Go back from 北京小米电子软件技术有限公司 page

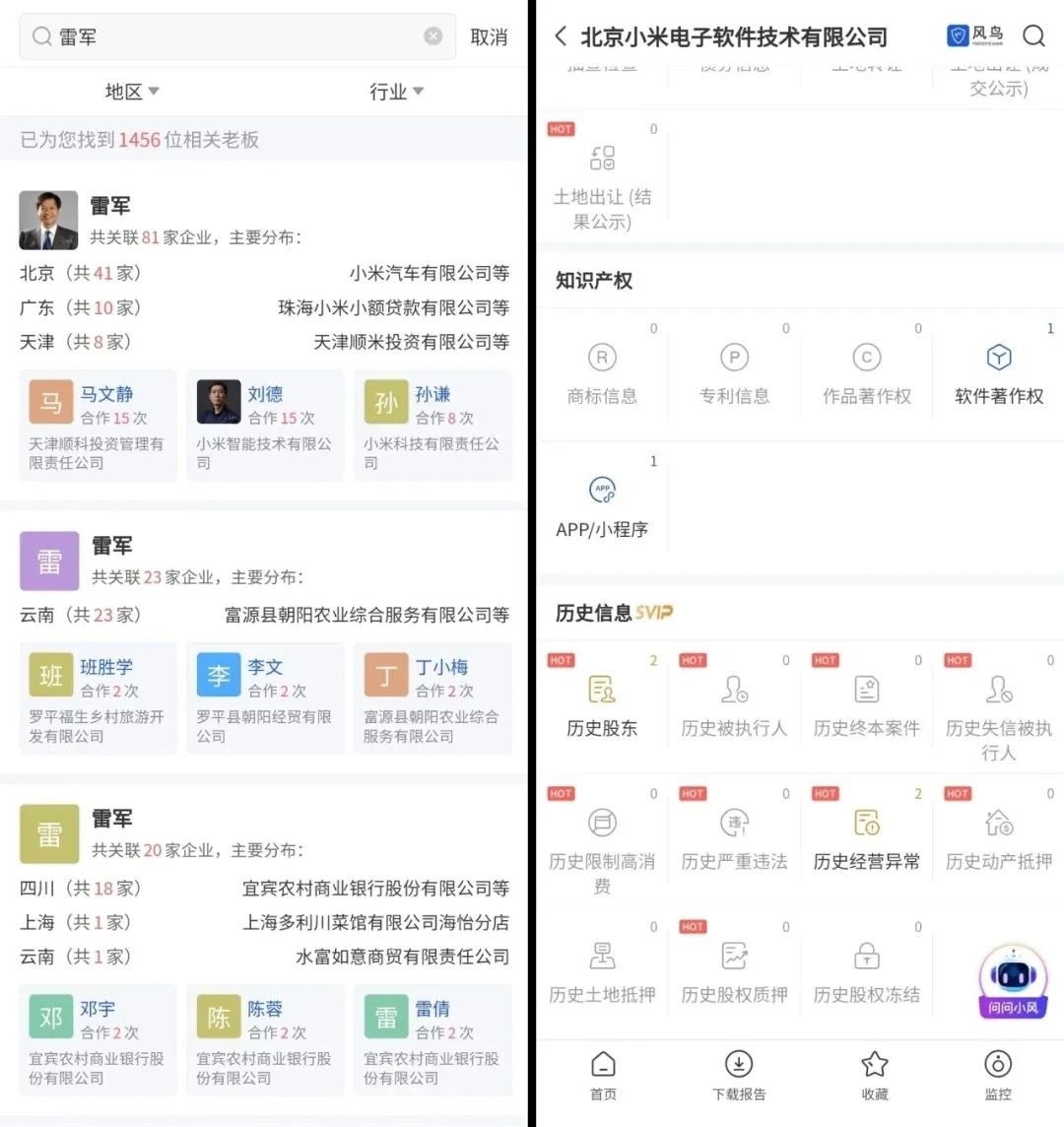point(561,37)
